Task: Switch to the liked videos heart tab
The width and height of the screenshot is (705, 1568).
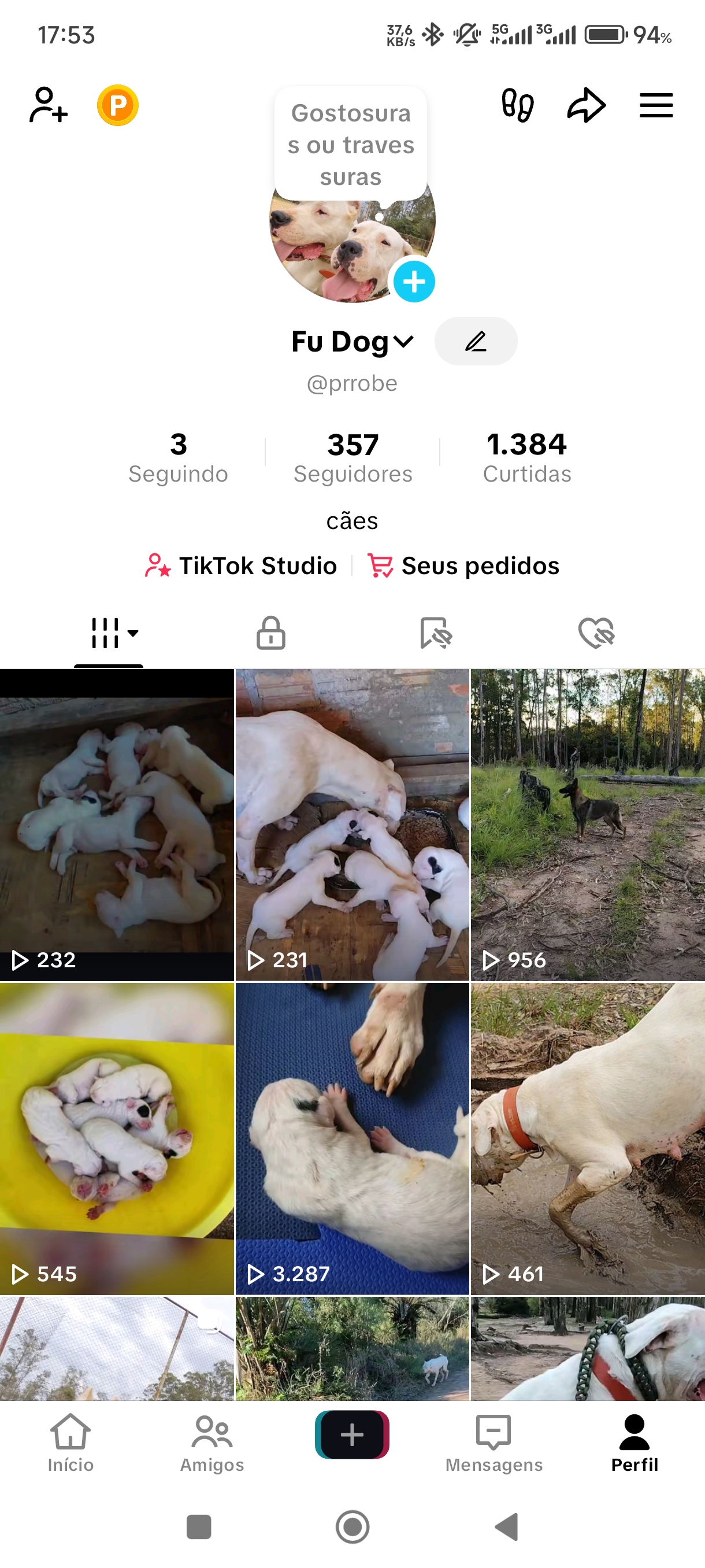Action: pyautogui.click(x=596, y=633)
